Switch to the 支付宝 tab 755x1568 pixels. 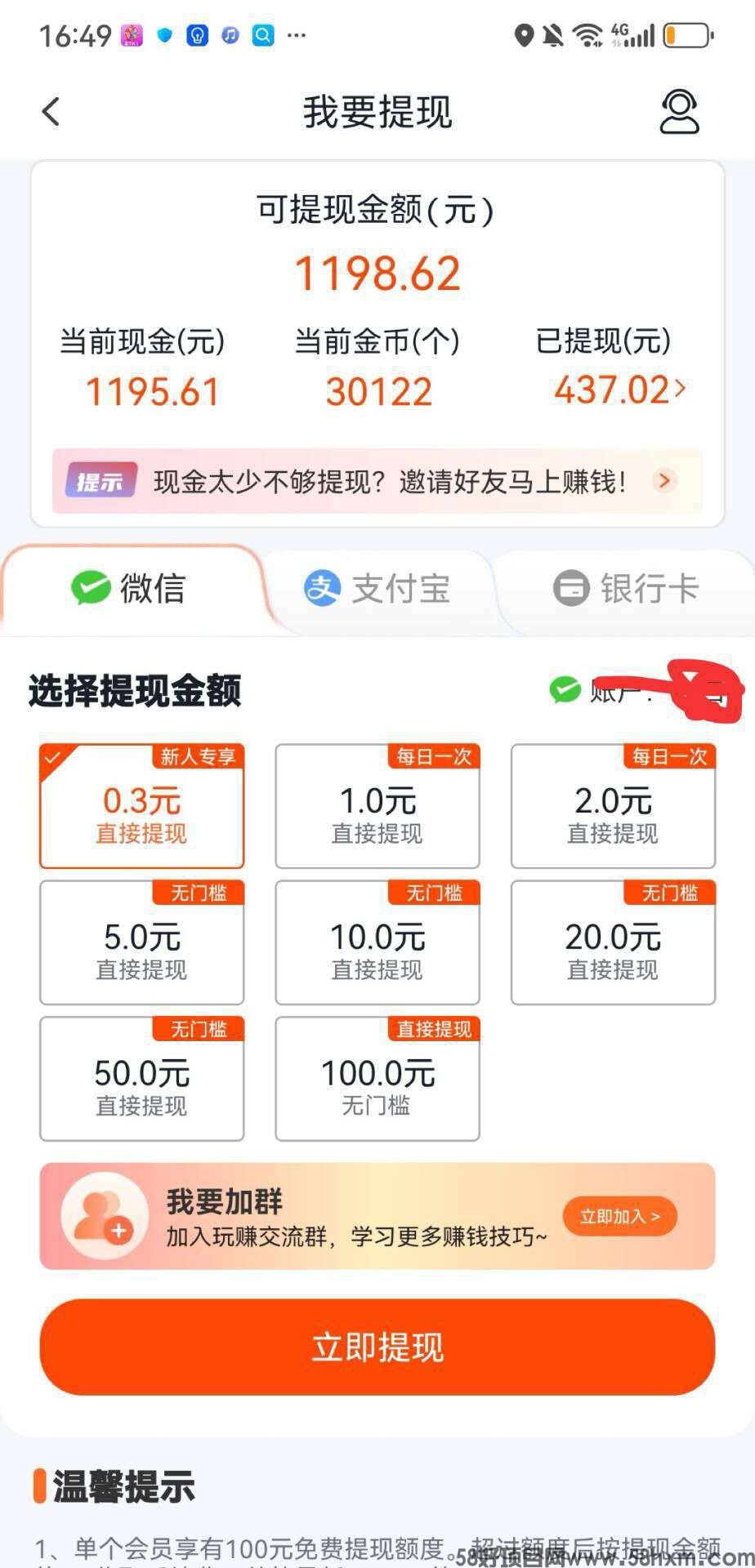(377, 588)
